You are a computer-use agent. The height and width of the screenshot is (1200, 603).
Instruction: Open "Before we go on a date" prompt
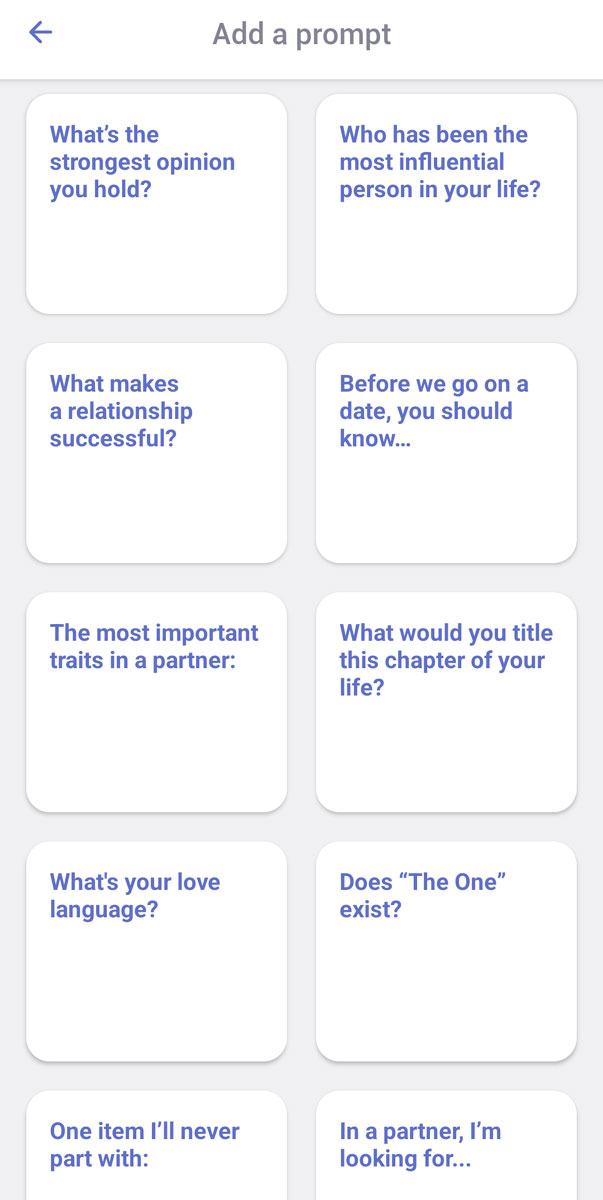446,453
